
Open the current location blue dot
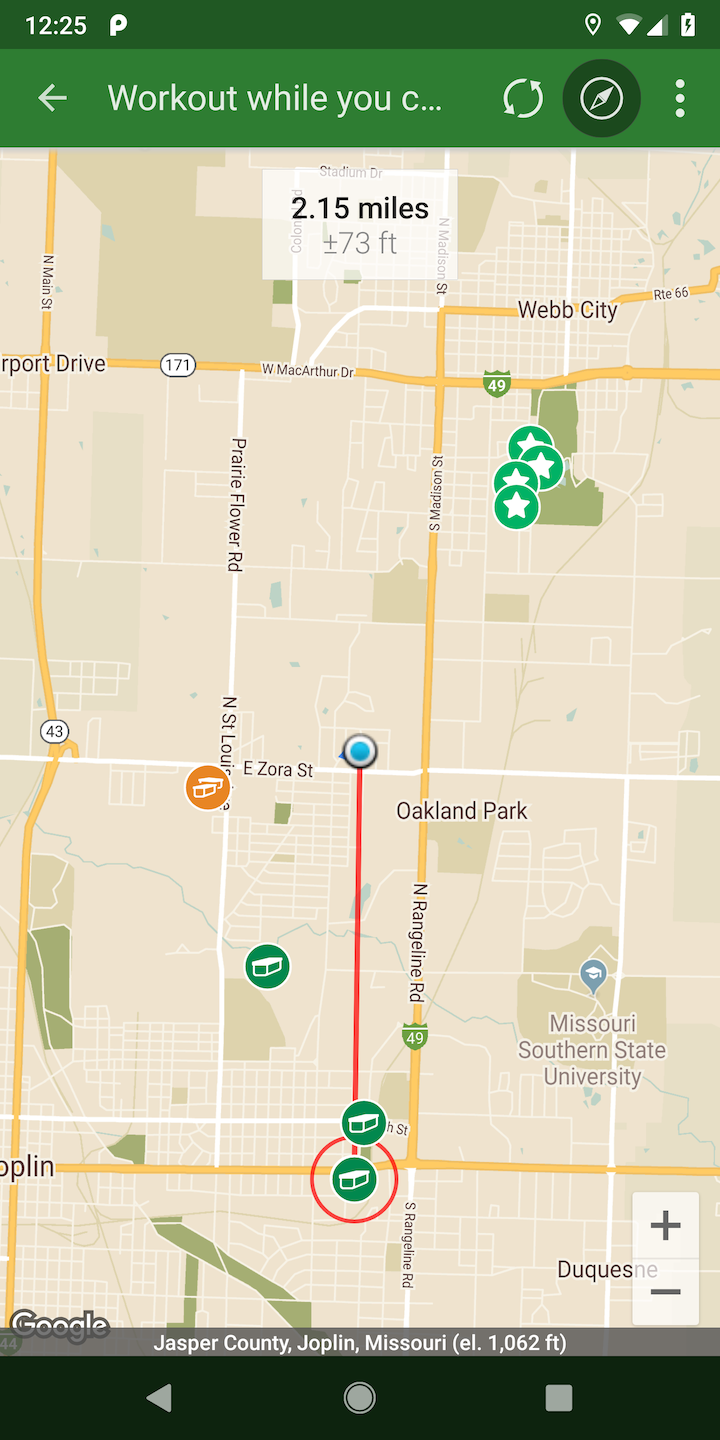[360, 750]
